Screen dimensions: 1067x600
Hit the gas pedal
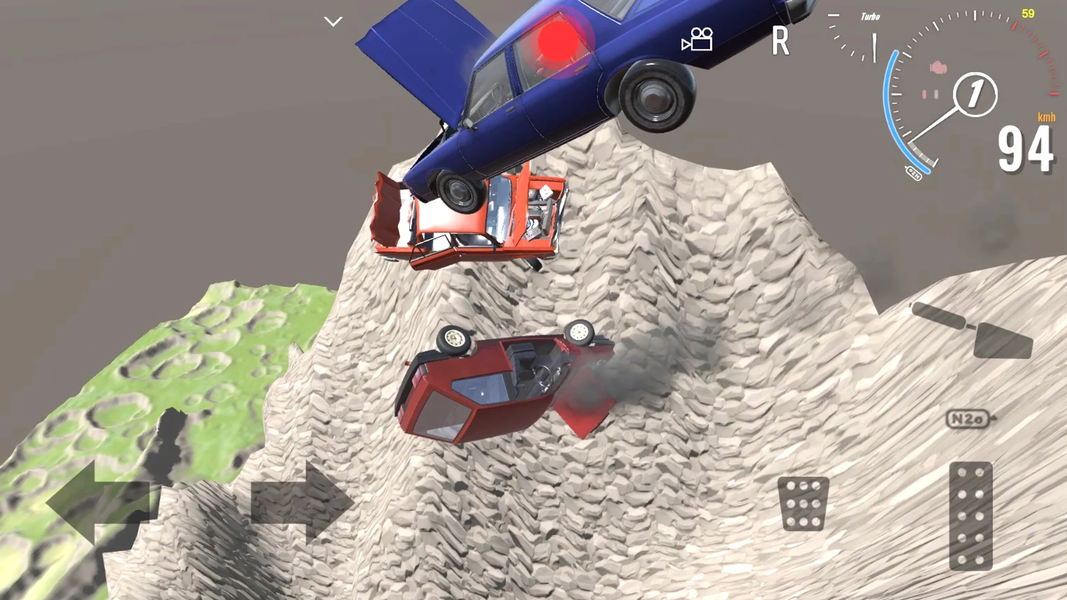click(970, 516)
